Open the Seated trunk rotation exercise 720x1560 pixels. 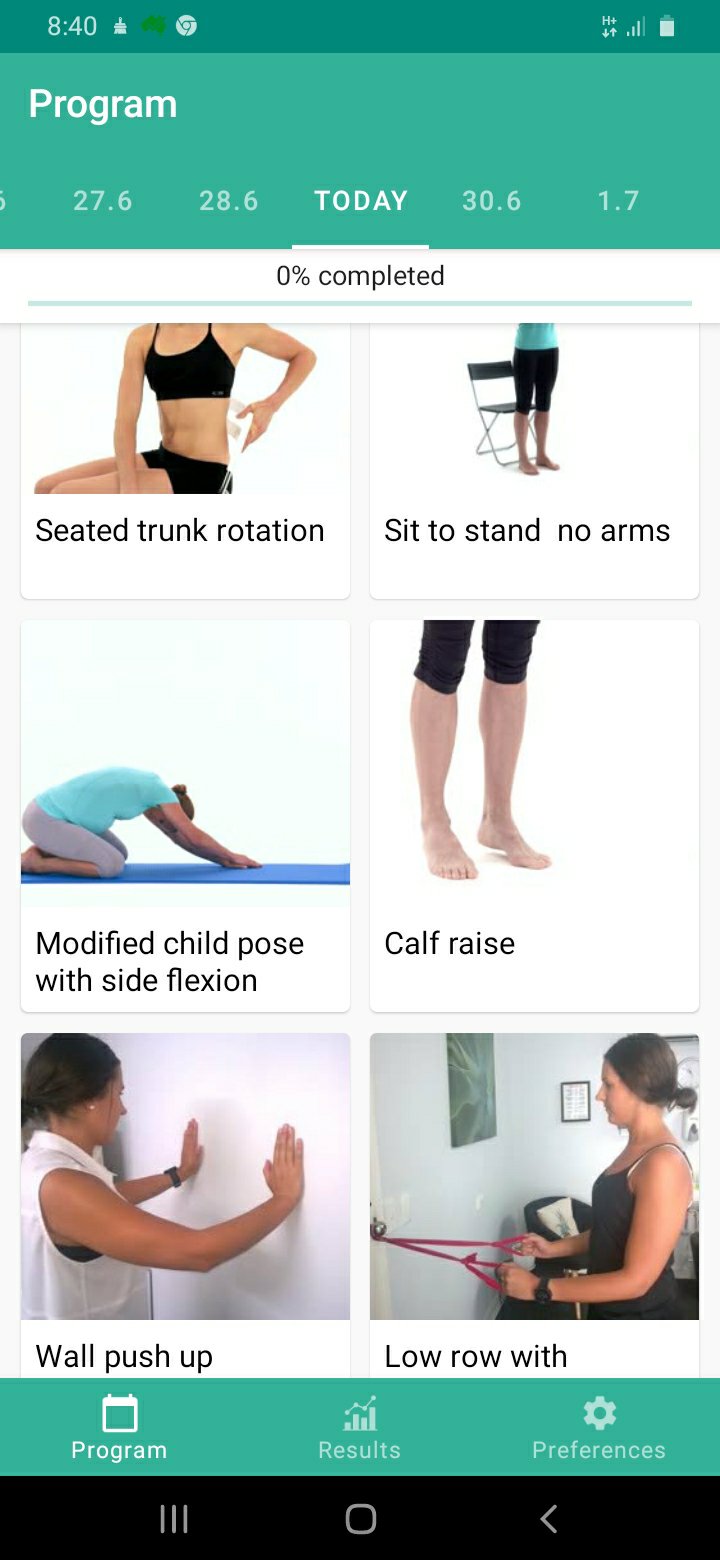[x=185, y=460]
